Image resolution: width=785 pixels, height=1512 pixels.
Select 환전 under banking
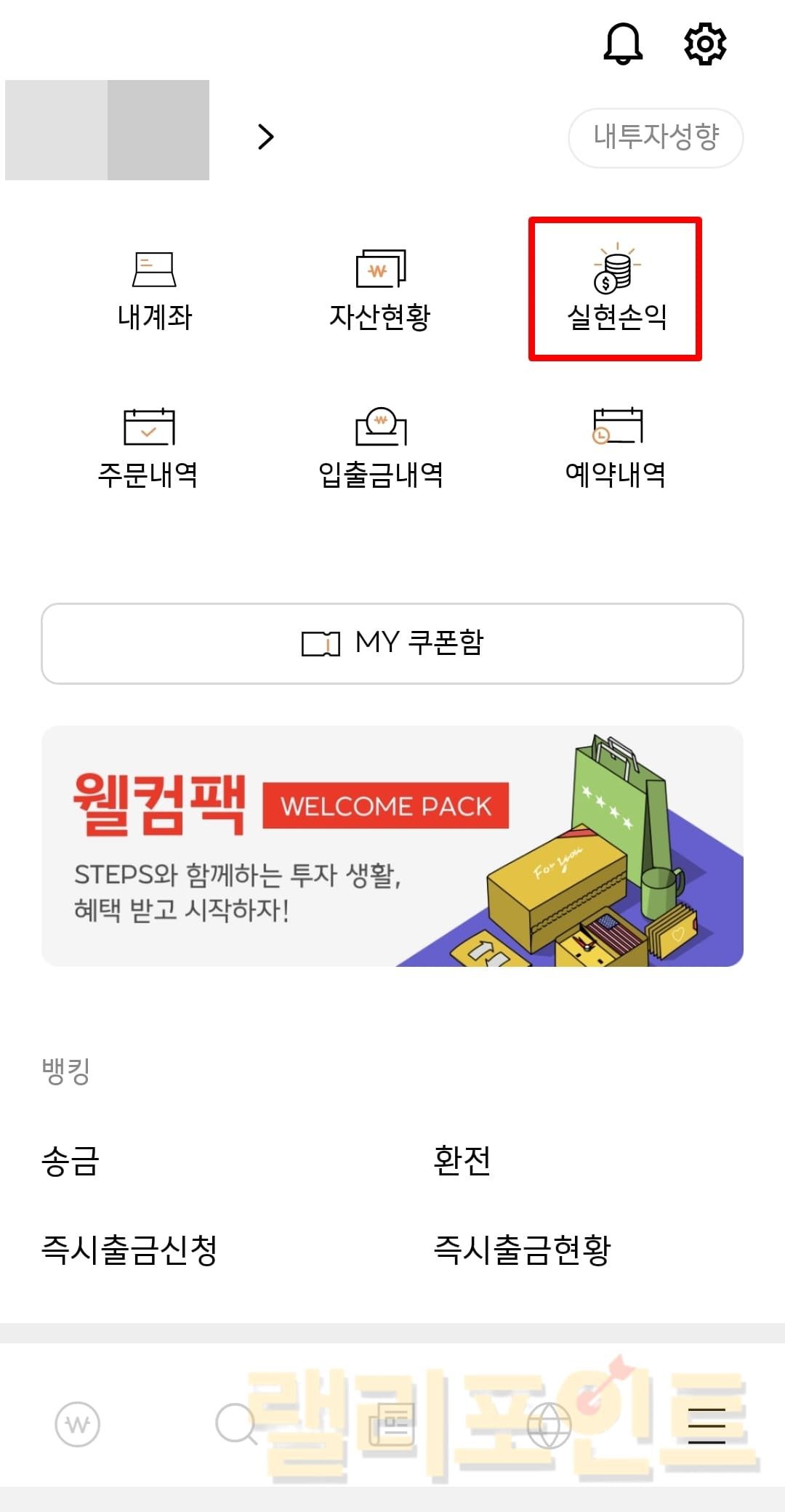click(462, 1161)
